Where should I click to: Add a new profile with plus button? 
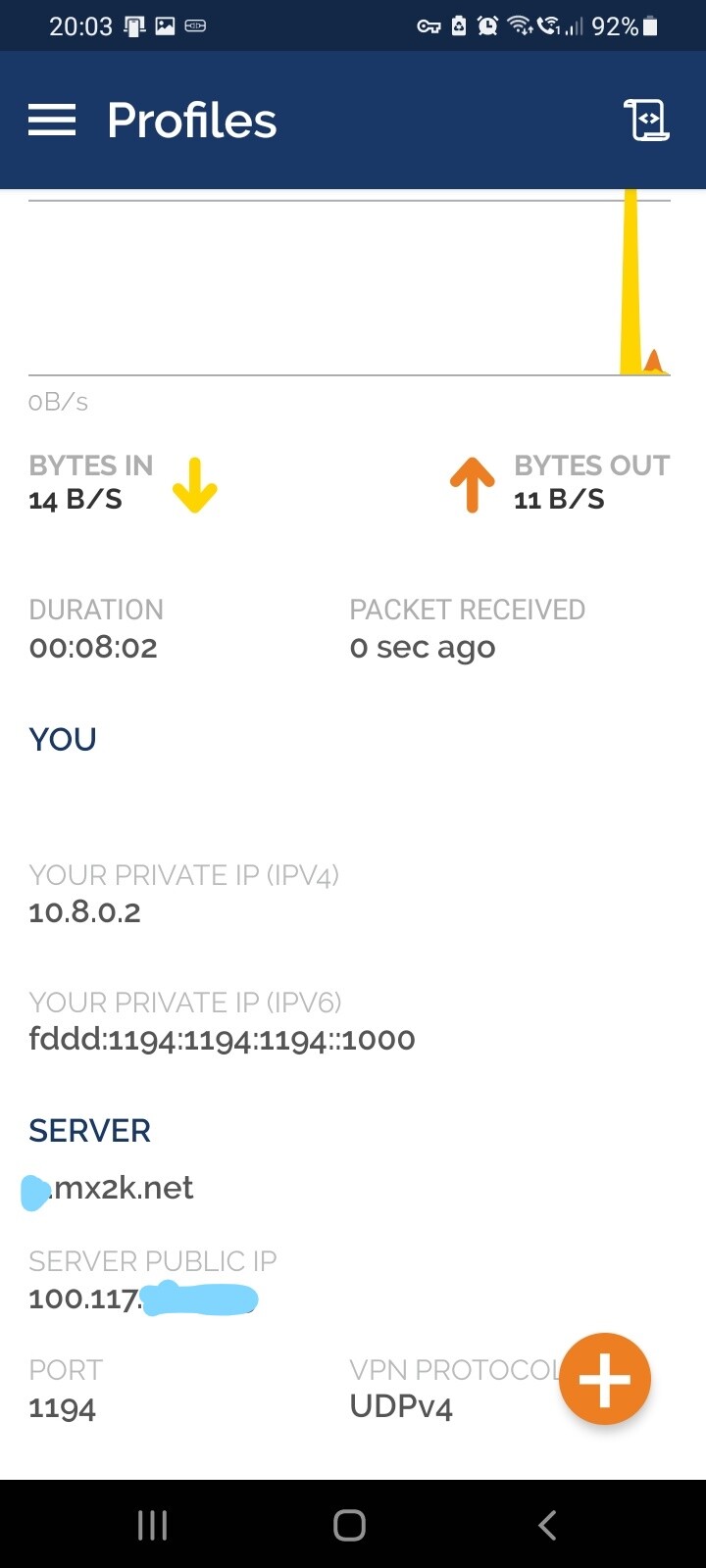(x=605, y=1379)
